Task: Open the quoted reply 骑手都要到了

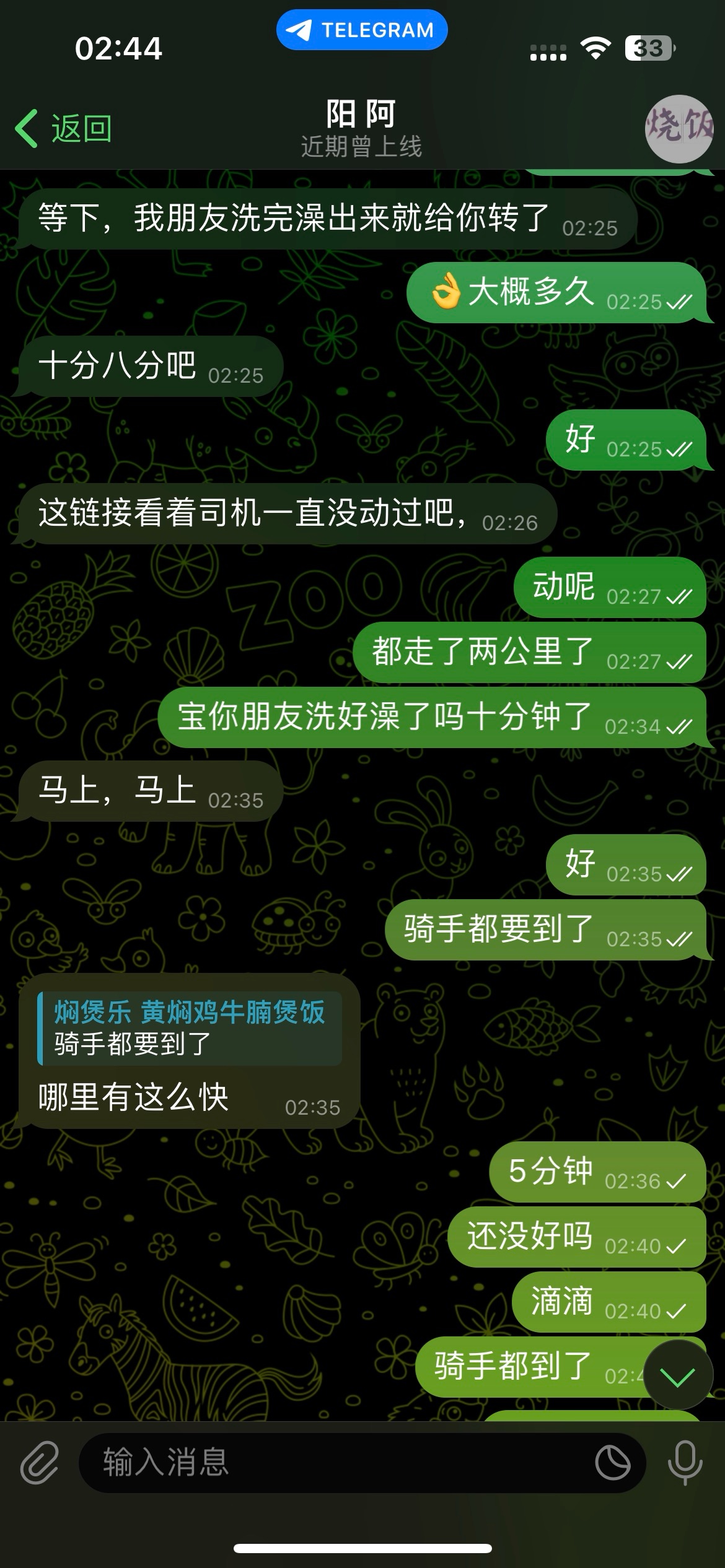Action: point(190,1029)
